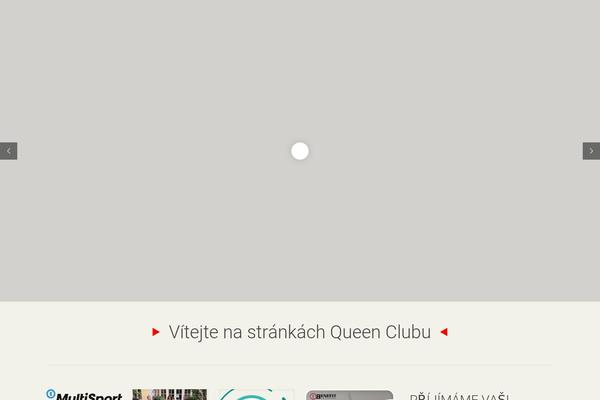Image resolution: width=600 pixels, height=400 pixels.
Task: Open the Benefit card image
Action: click(x=349, y=395)
